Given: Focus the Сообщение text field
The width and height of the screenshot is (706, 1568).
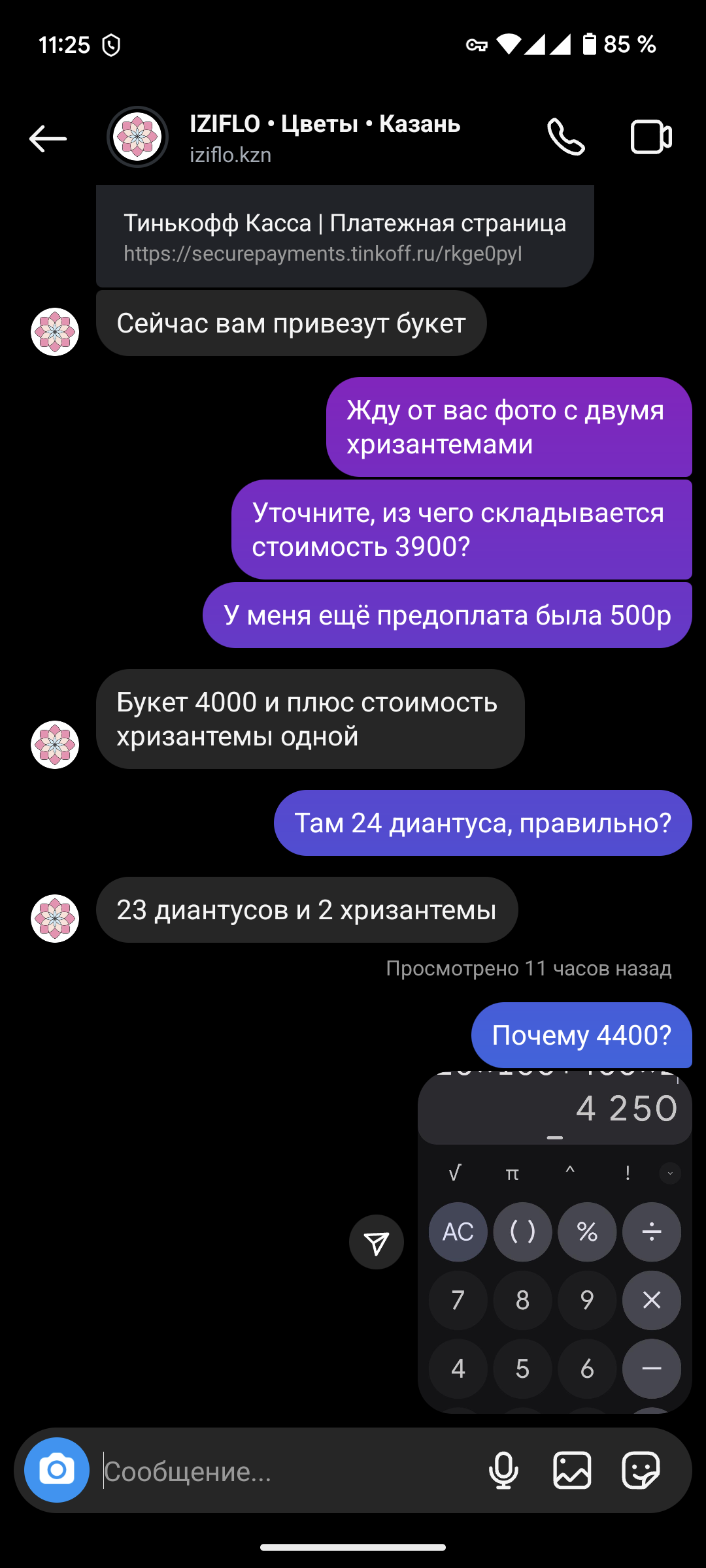Looking at the screenshot, I should coord(288,1471).
